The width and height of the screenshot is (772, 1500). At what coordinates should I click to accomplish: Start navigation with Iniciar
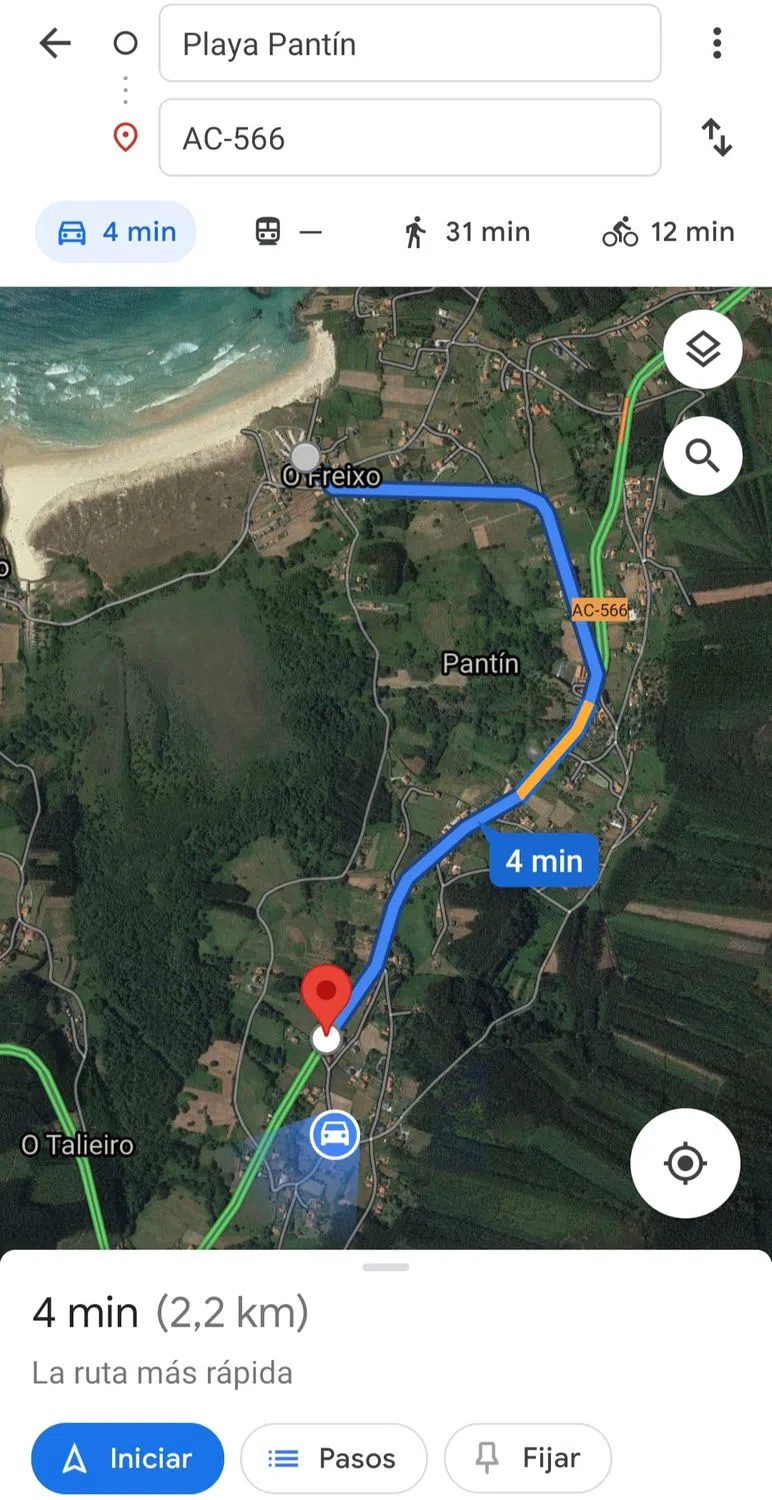tap(127, 1459)
